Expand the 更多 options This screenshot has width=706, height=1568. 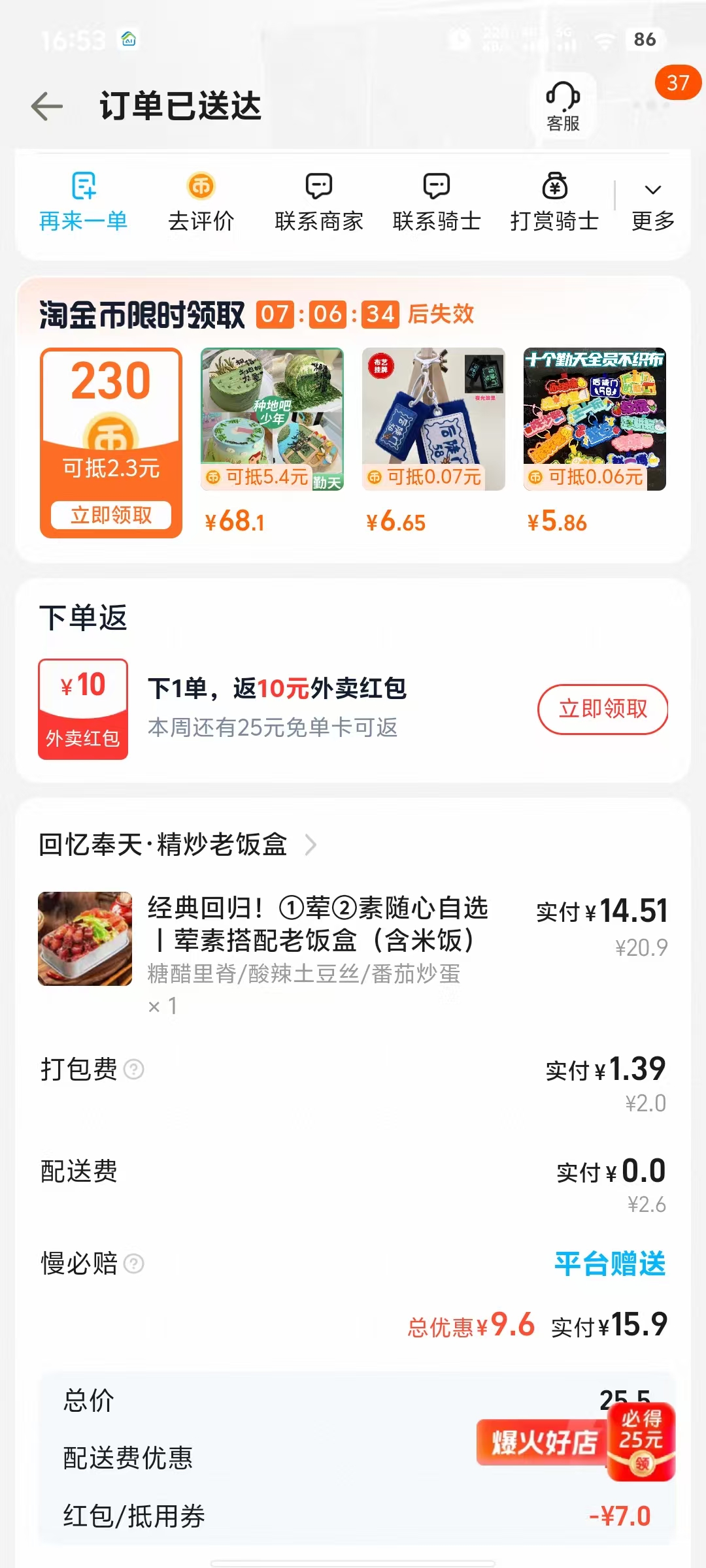tap(652, 203)
